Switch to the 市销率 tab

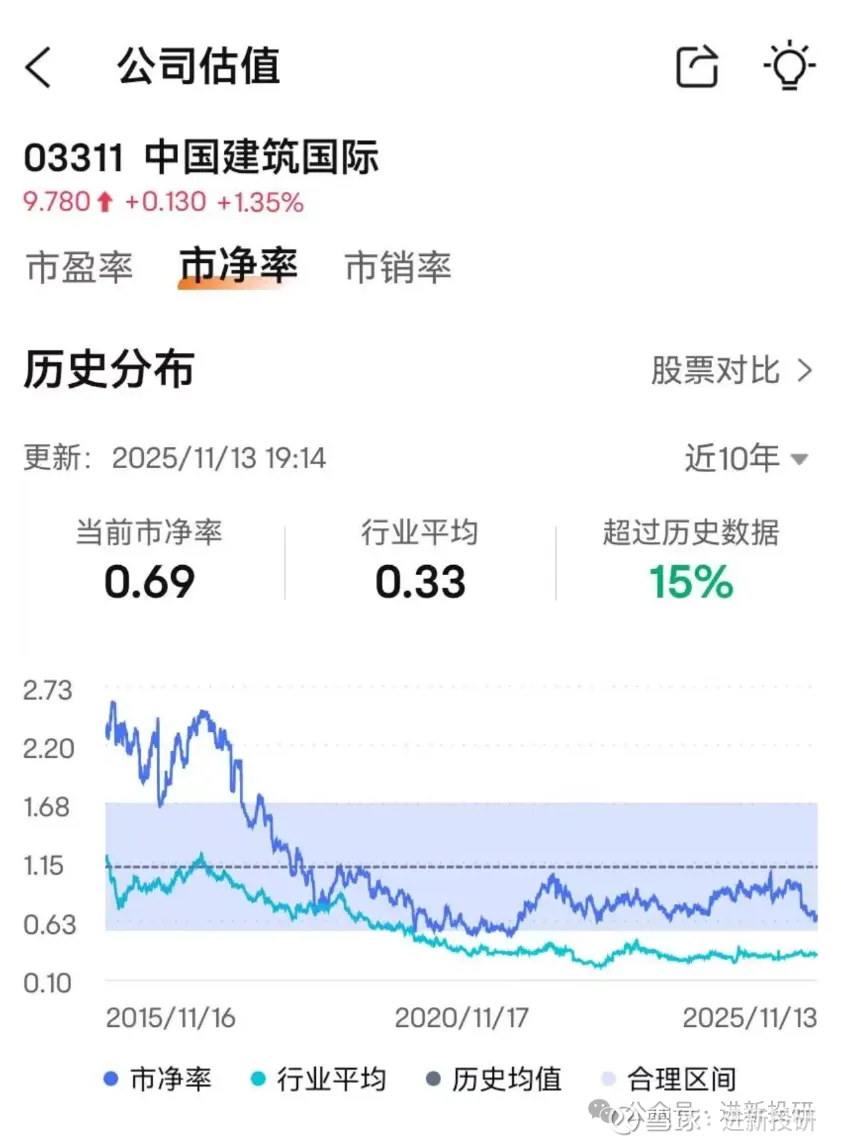pos(398,267)
